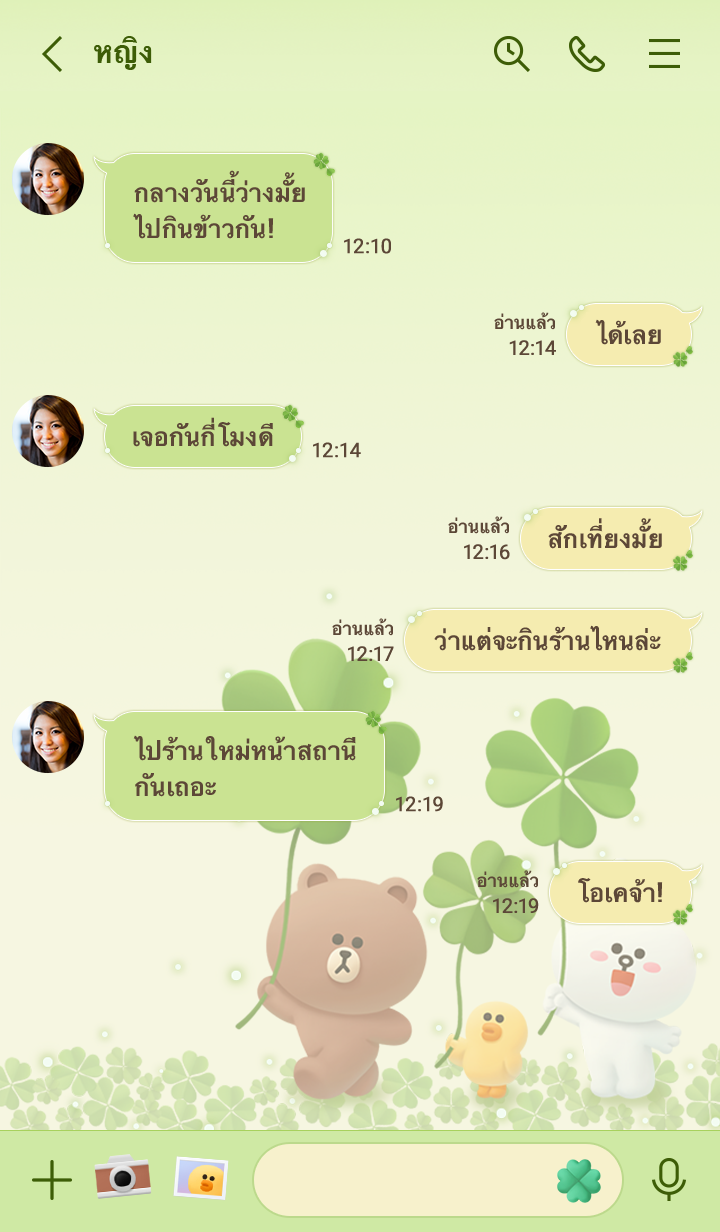Open the chat menu
This screenshot has height=1232, width=720.
pyautogui.click(x=664, y=54)
